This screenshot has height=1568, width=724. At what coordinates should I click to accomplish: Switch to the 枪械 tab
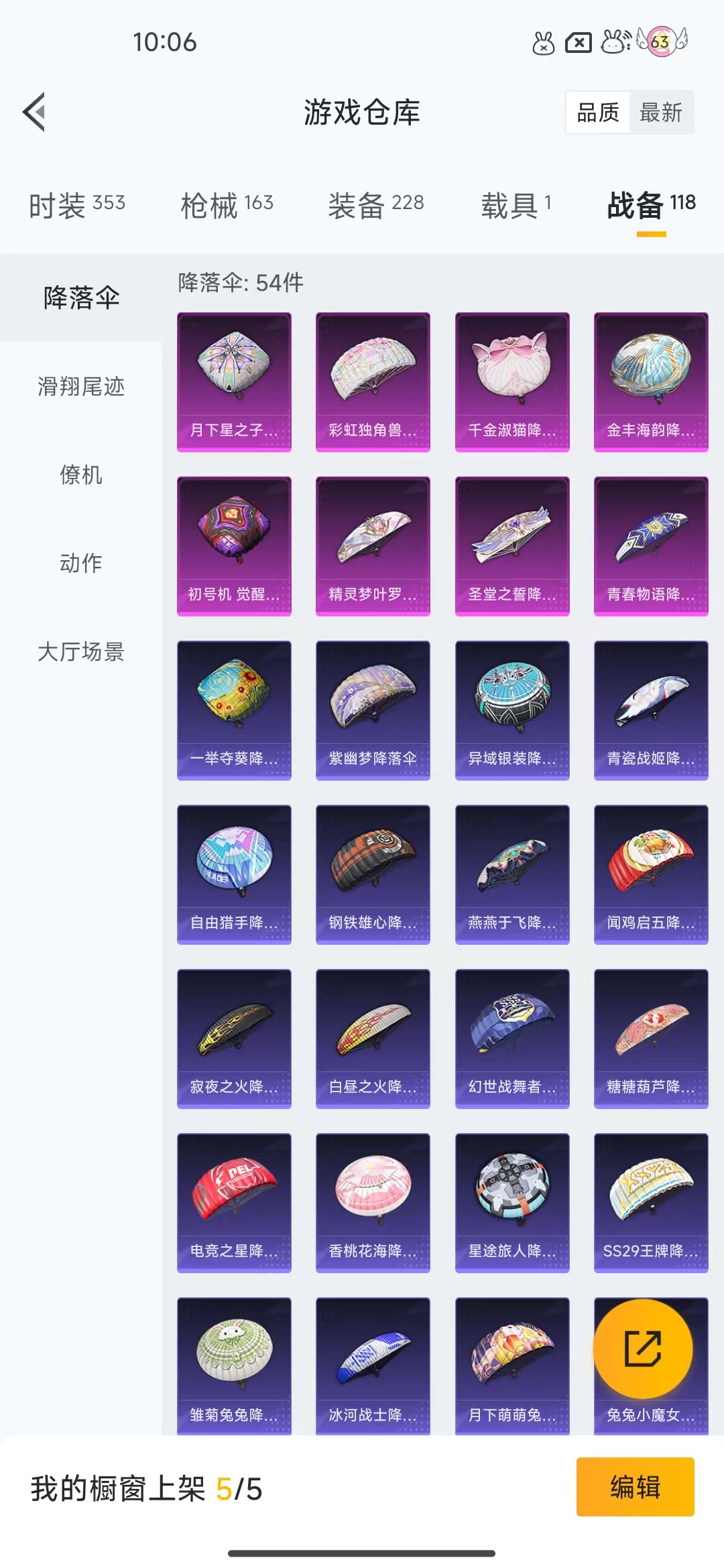click(x=227, y=205)
